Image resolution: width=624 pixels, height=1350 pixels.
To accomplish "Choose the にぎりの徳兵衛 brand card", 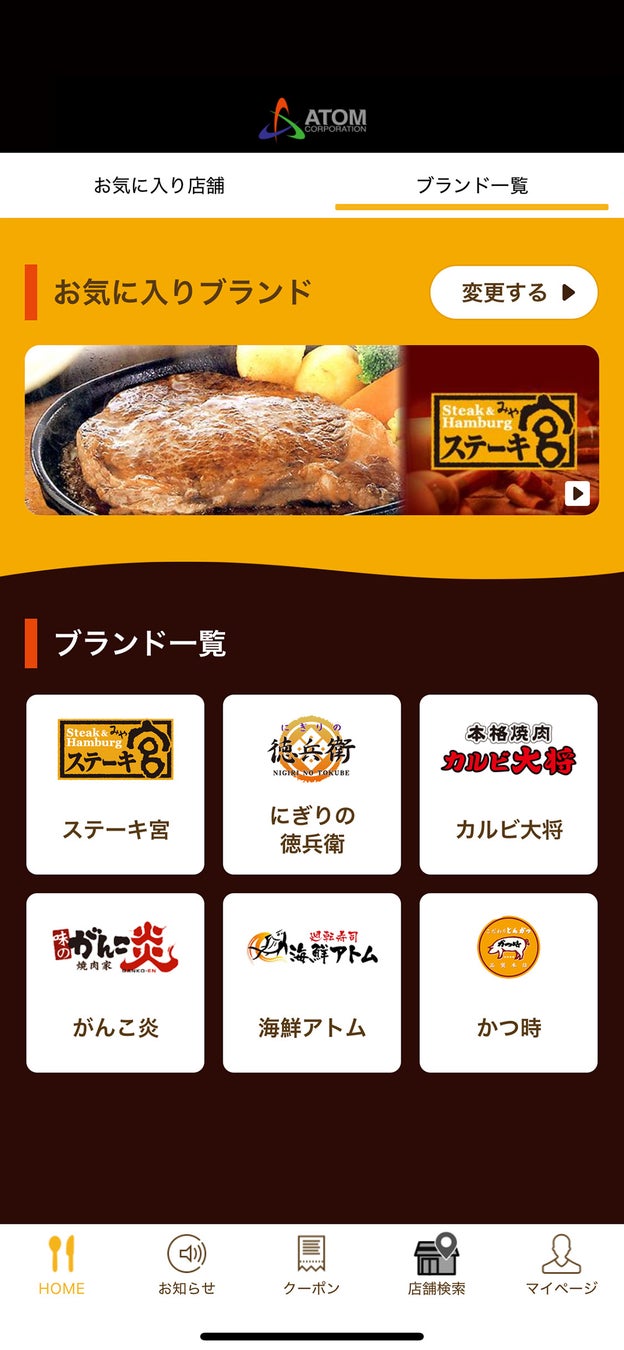I will [x=312, y=784].
